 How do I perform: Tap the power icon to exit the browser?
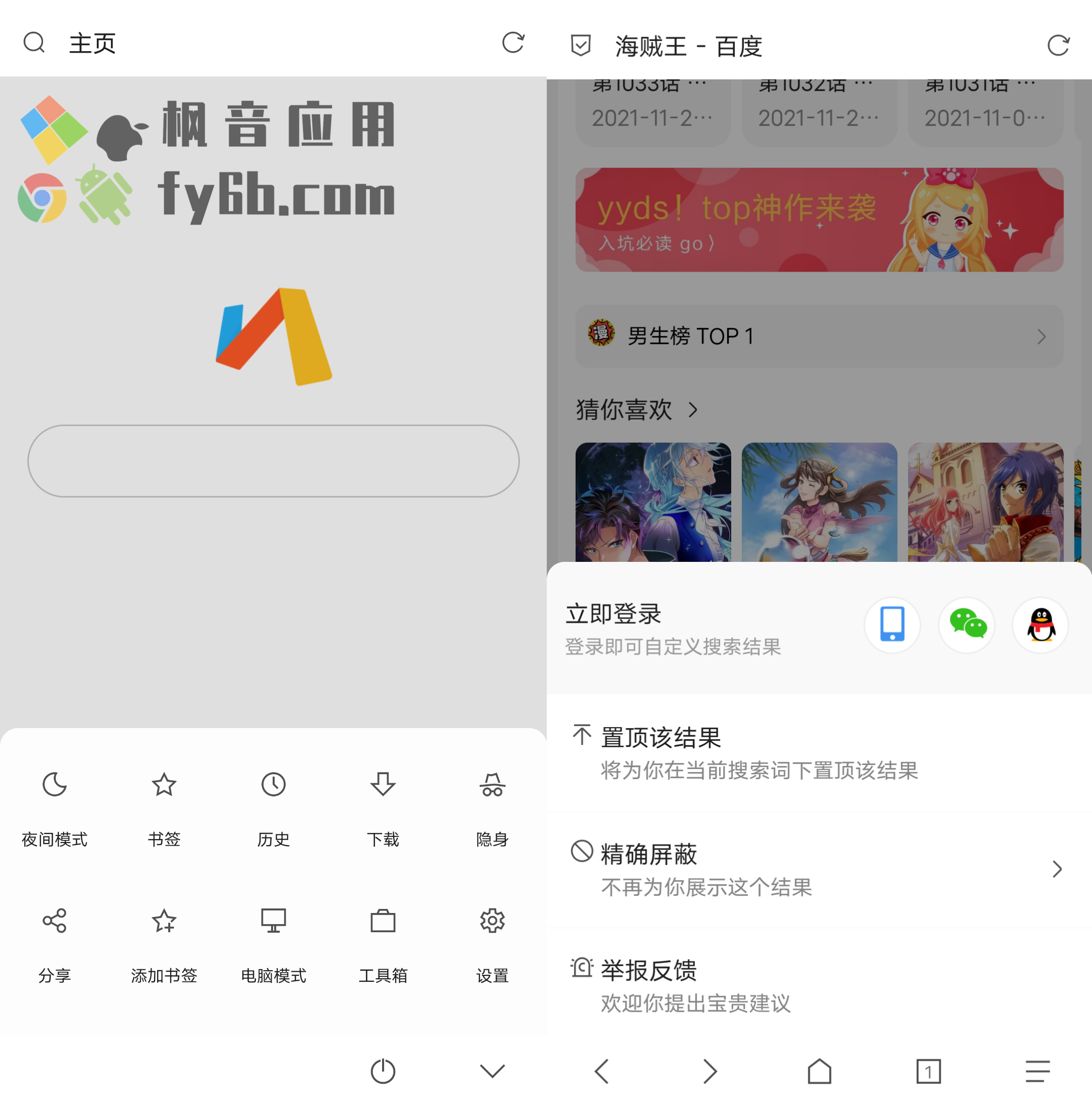(x=383, y=1071)
